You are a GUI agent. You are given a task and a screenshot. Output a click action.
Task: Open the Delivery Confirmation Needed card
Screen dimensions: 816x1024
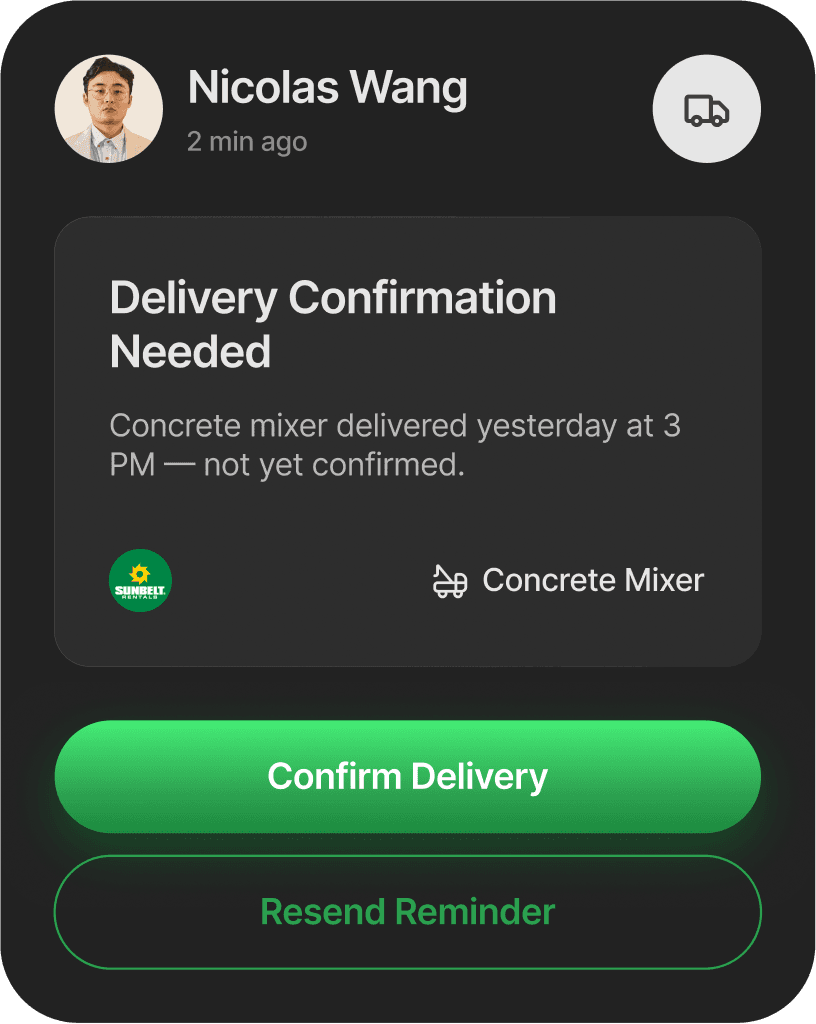407,440
